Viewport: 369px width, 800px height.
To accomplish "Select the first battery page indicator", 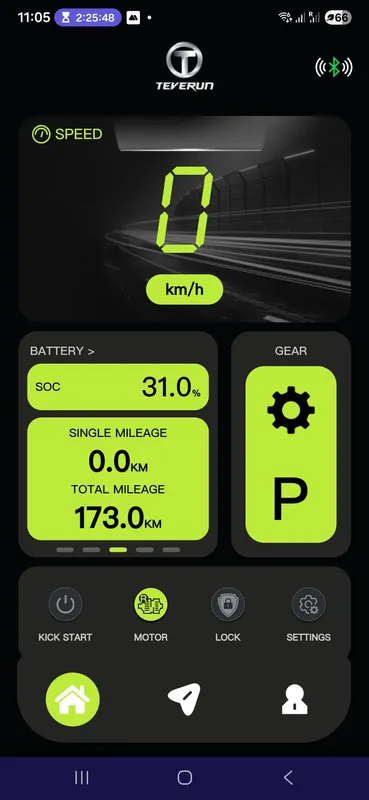I will point(65,550).
